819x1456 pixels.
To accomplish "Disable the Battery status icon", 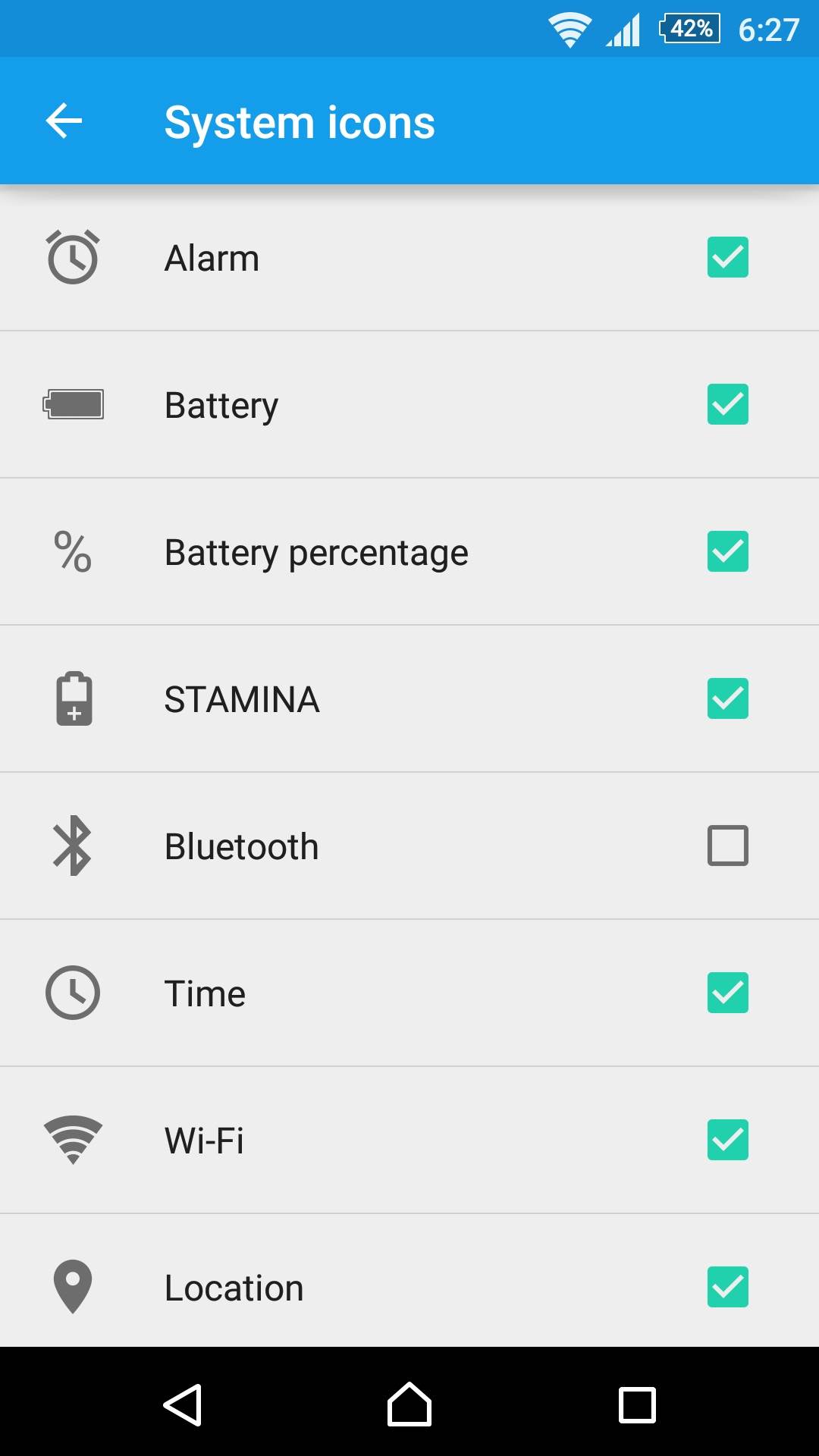I will [x=727, y=405].
